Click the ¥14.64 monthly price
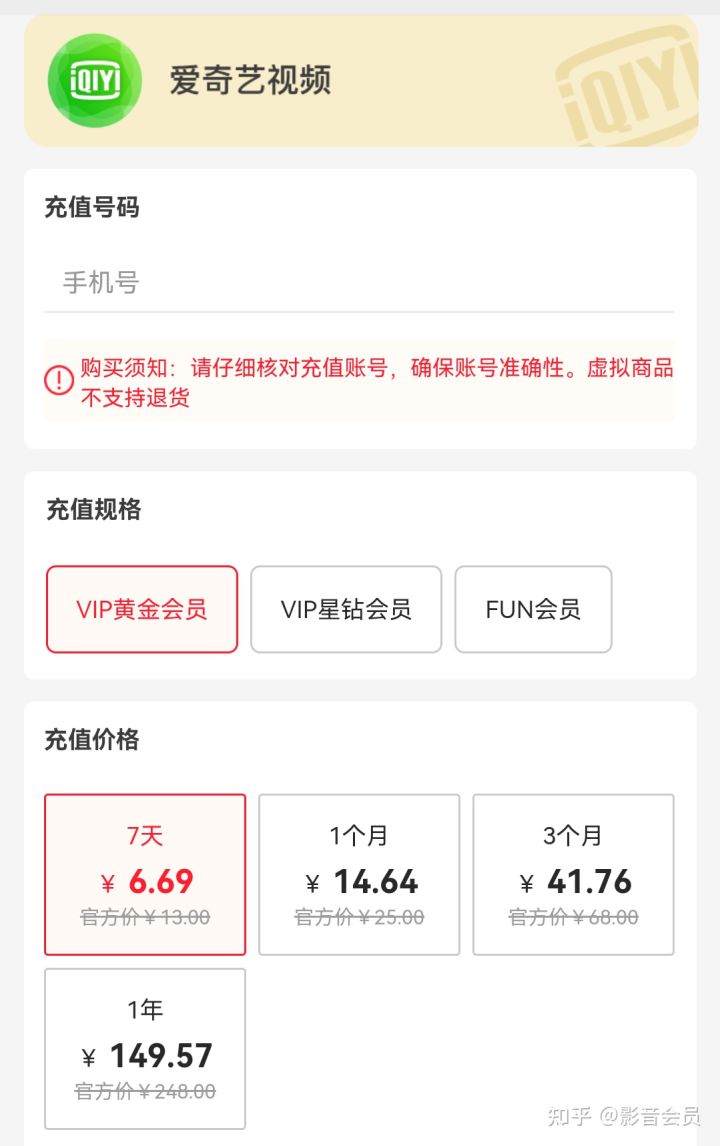Image resolution: width=720 pixels, height=1146 pixels. coord(358,883)
